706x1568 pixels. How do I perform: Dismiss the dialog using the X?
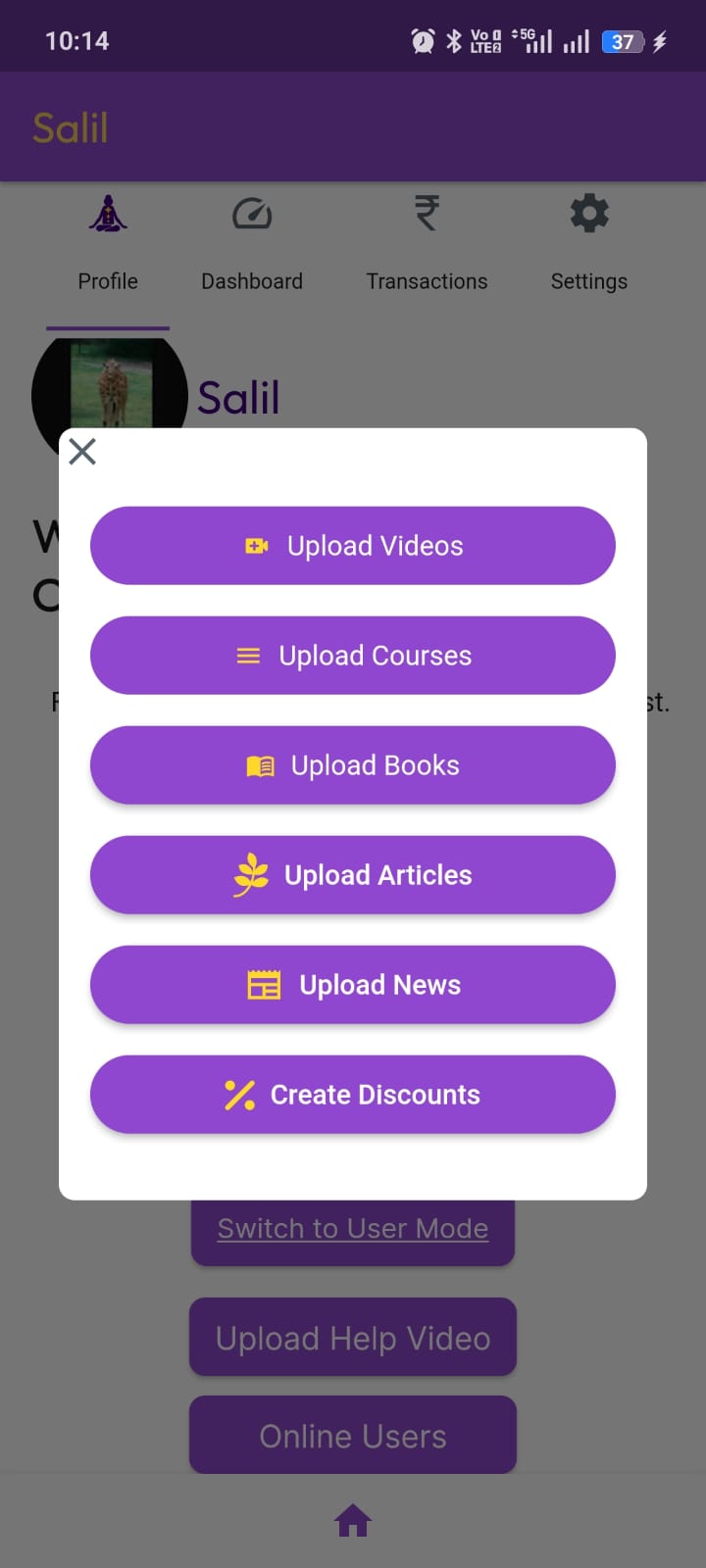[x=82, y=451]
